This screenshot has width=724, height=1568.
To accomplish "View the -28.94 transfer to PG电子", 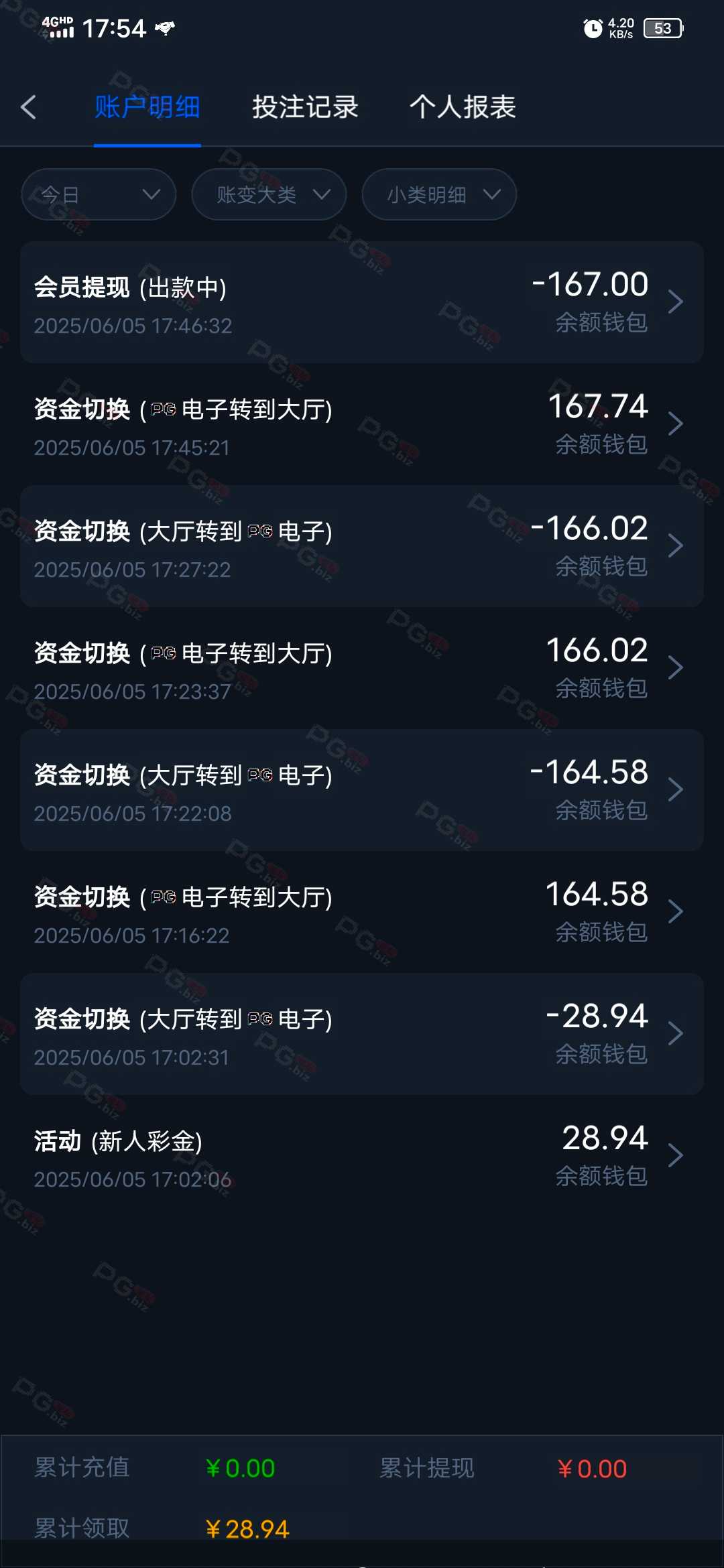I will click(x=362, y=1034).
